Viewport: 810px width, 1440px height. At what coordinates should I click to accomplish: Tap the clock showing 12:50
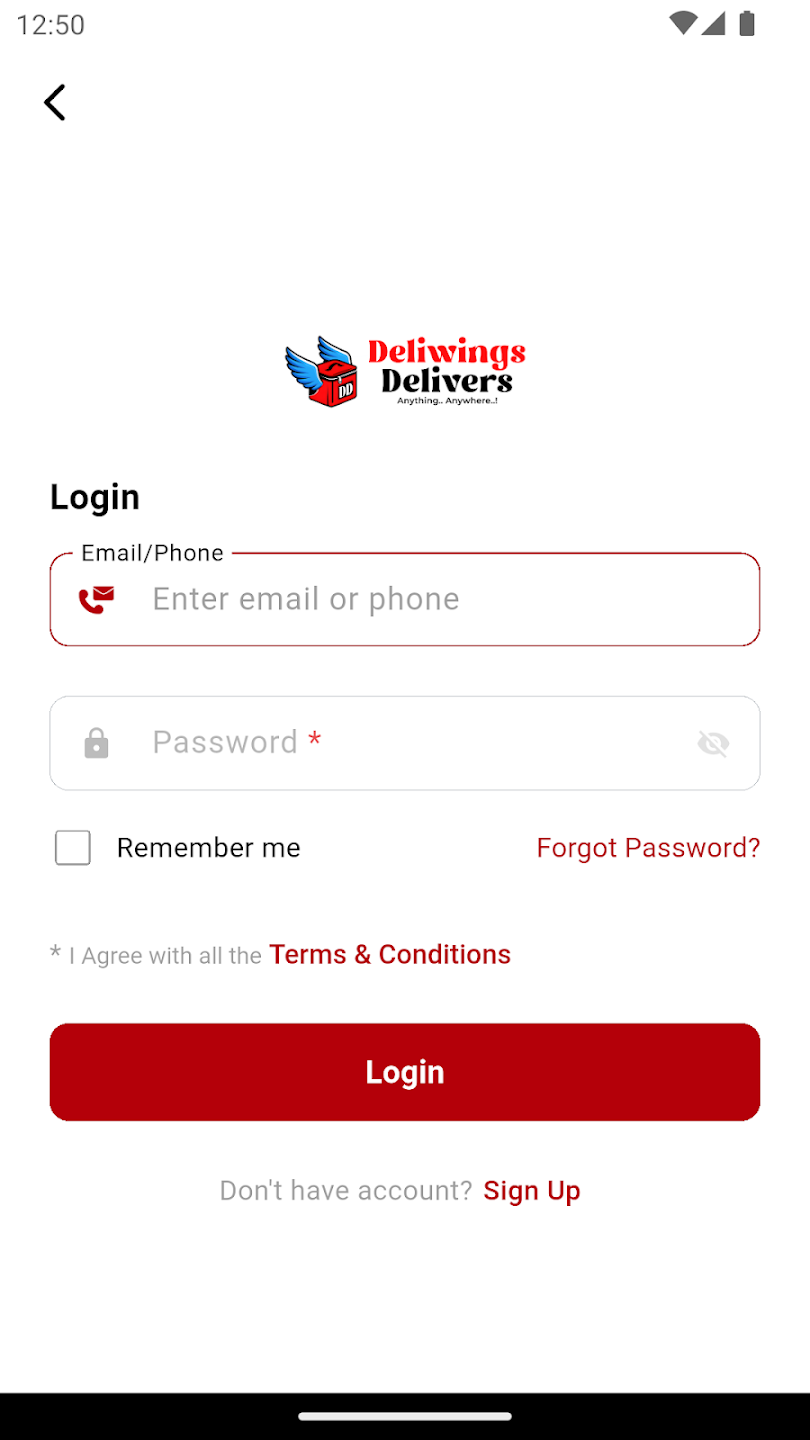pos(50,25)
